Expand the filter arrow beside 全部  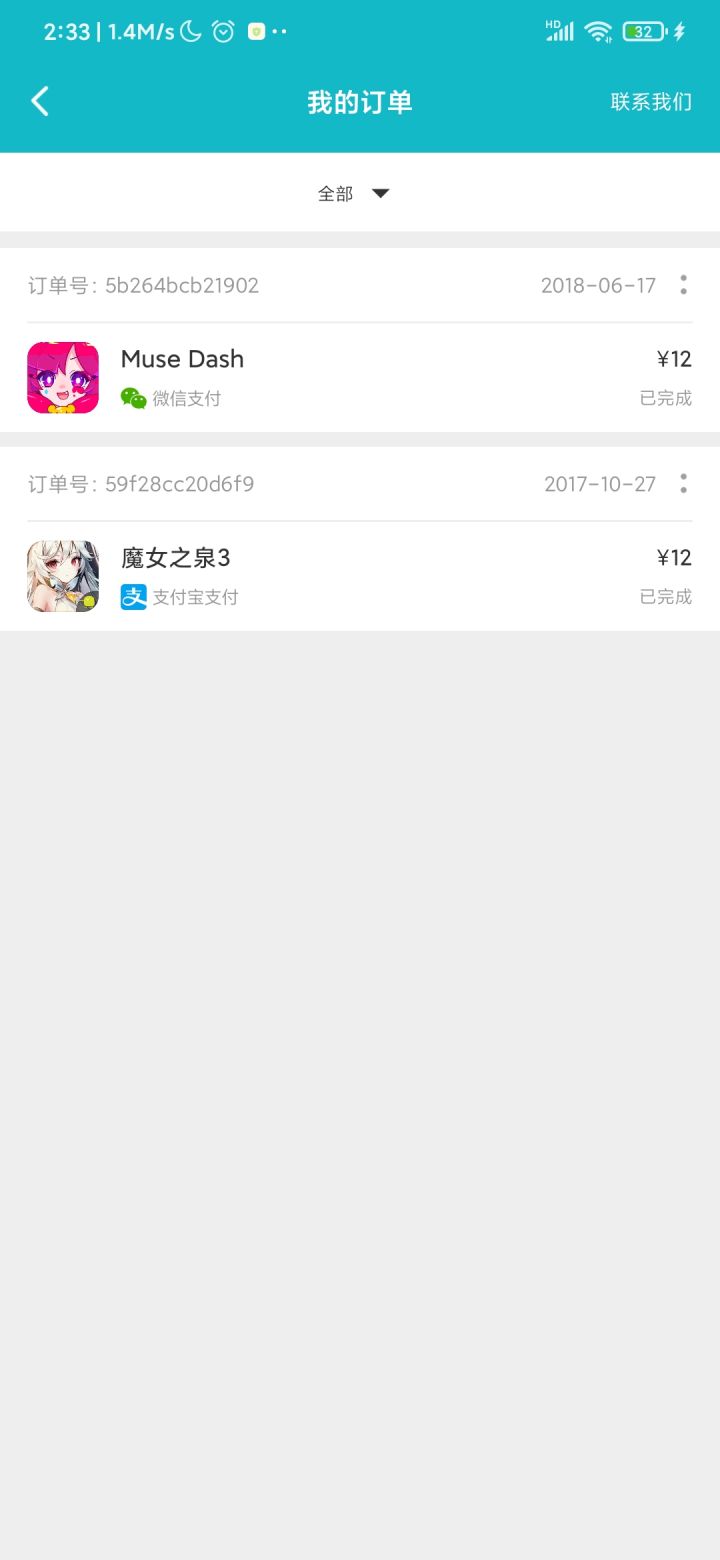pos(380,193)
